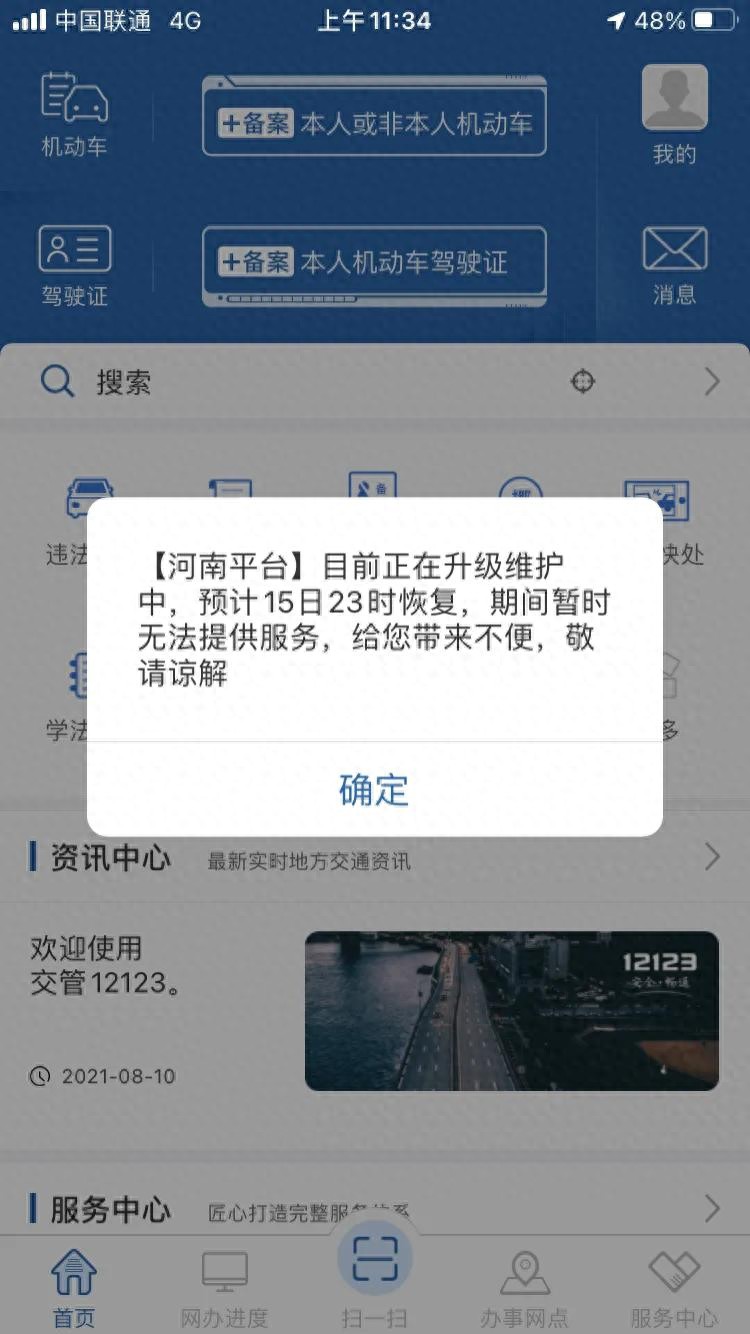Tap the location target icon
This screenshot has width=750, height=1334.
[x=582, y=381]
